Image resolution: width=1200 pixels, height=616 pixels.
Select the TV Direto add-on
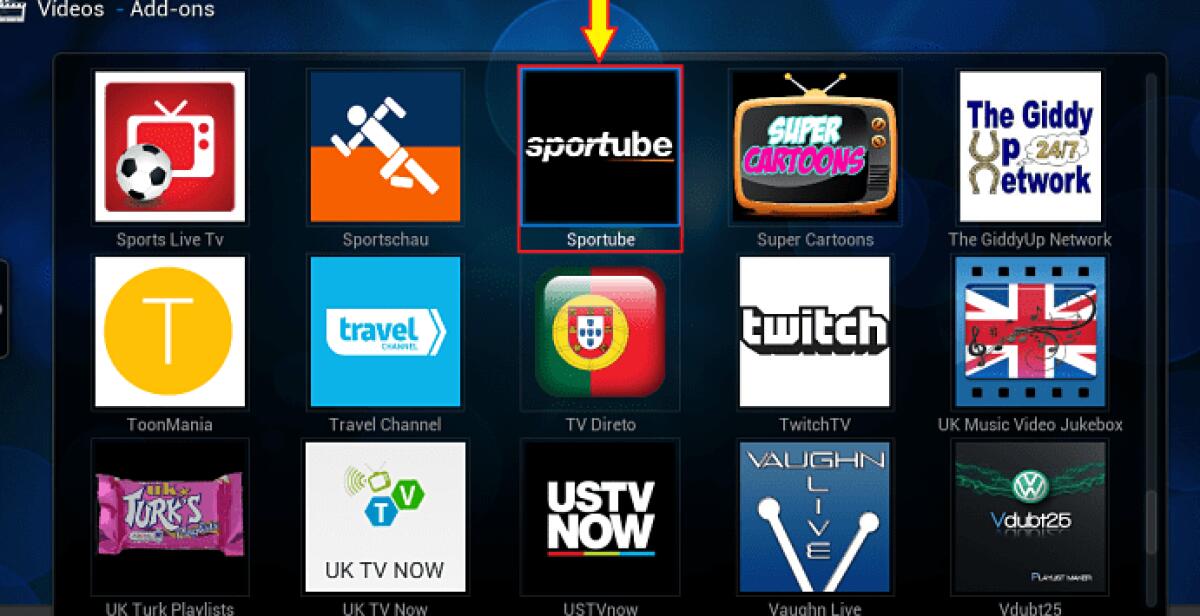(600, 332)
